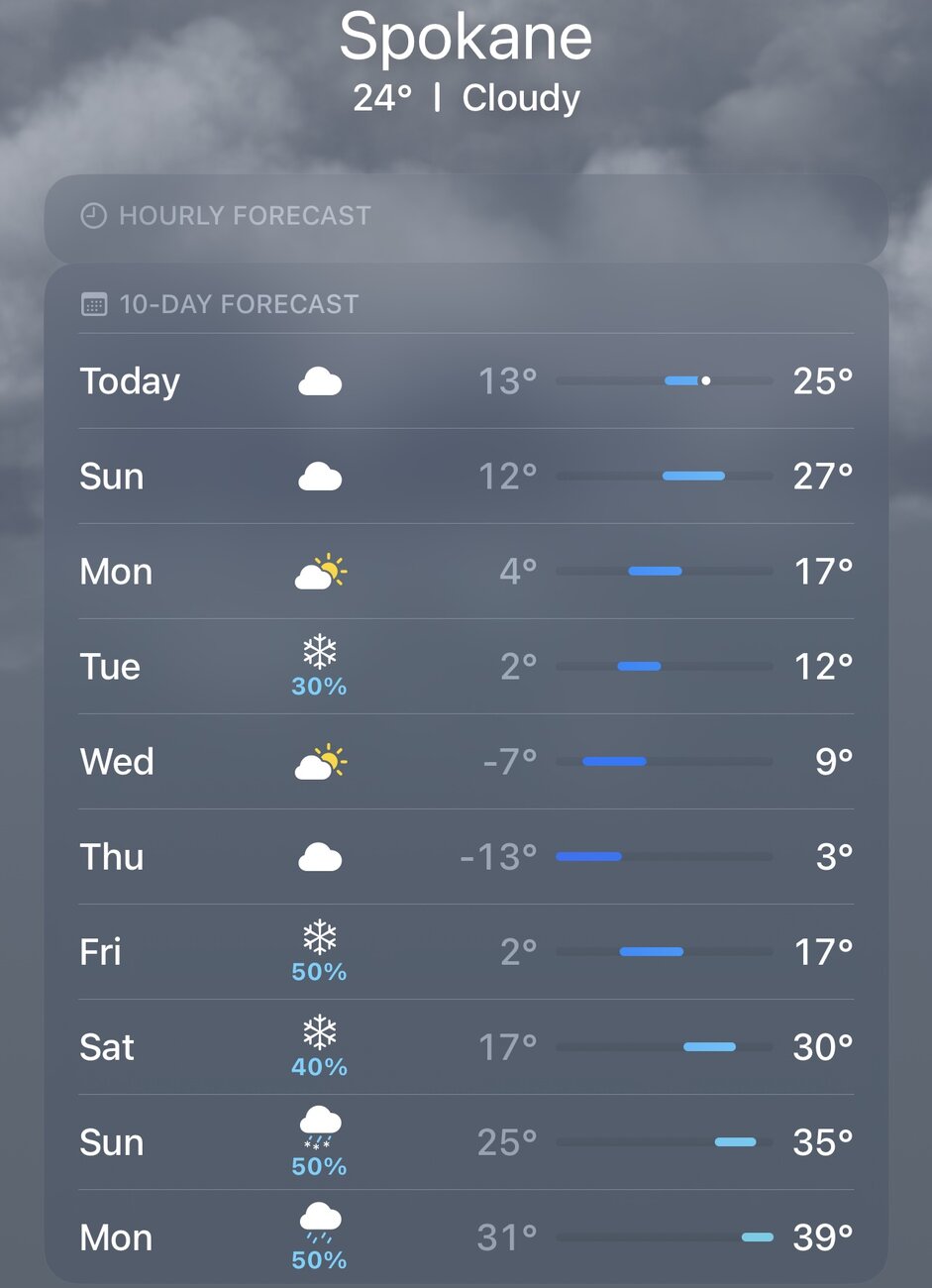This screenshot has width=932, height=1288.
Task: Show Wed forecast details
Action: pos(466,762)
